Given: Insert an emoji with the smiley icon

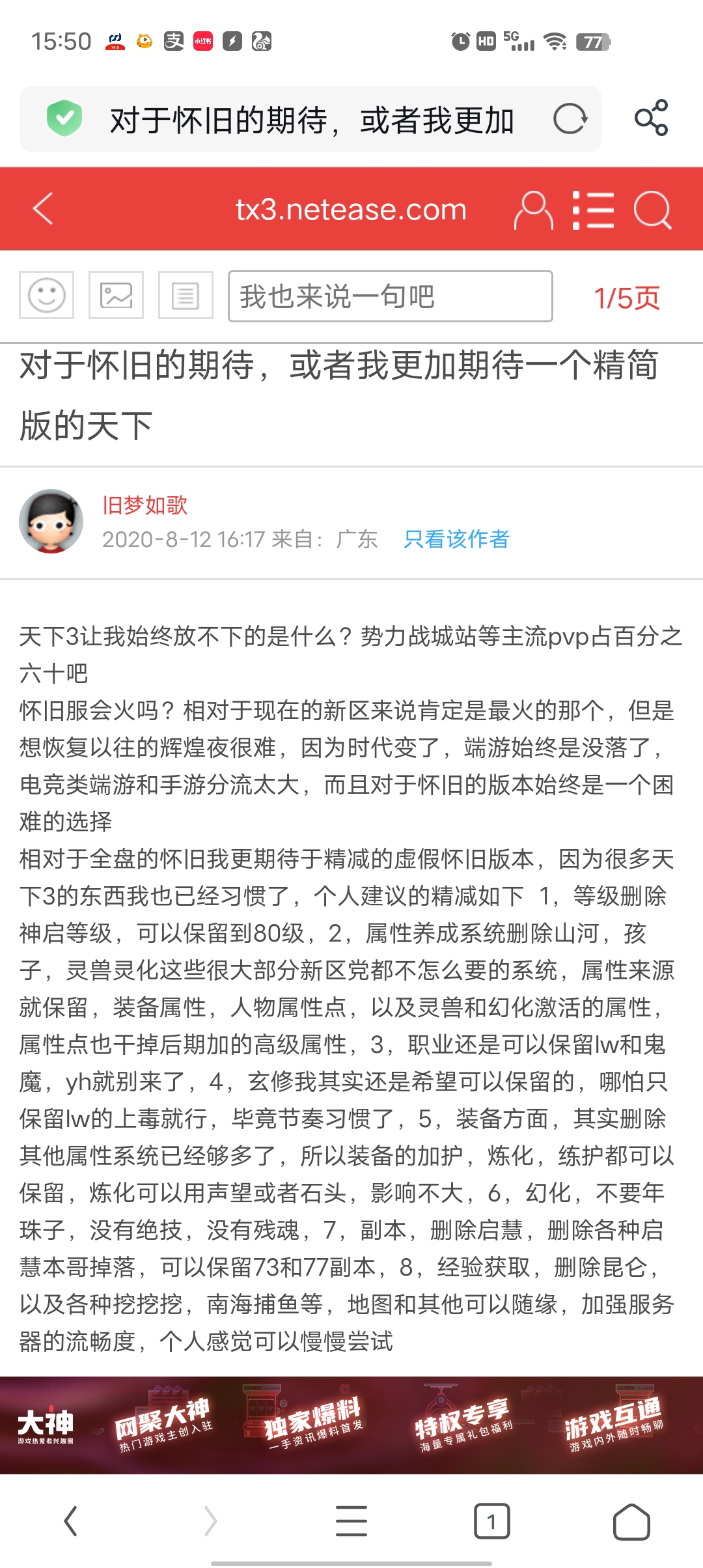Looking at the screenshot, I should tap(46, 295).
